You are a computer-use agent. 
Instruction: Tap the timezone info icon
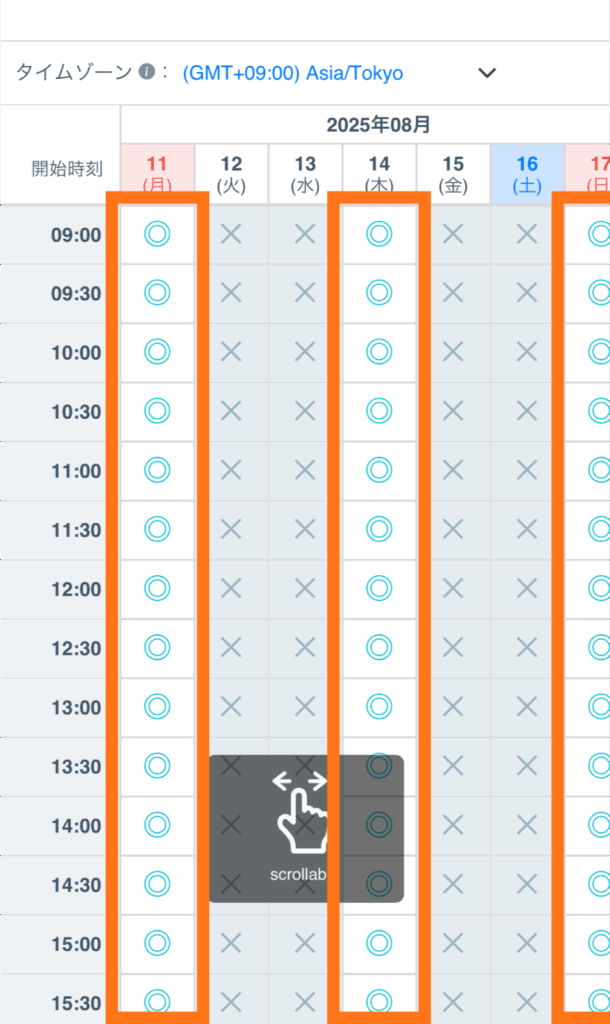click(147, 72)
